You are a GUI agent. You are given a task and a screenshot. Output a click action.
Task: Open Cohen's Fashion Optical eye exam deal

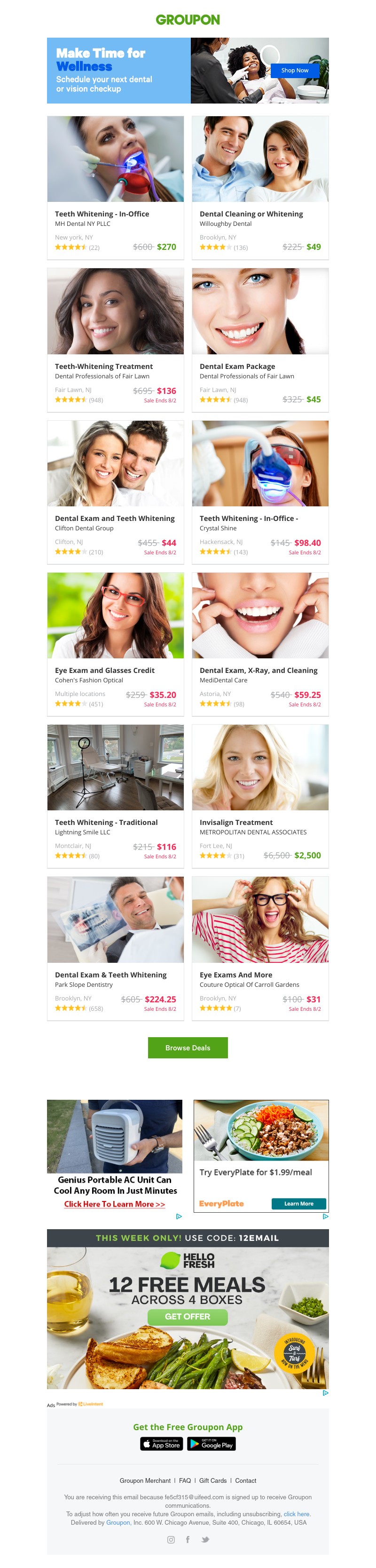[x=105, y=670]
